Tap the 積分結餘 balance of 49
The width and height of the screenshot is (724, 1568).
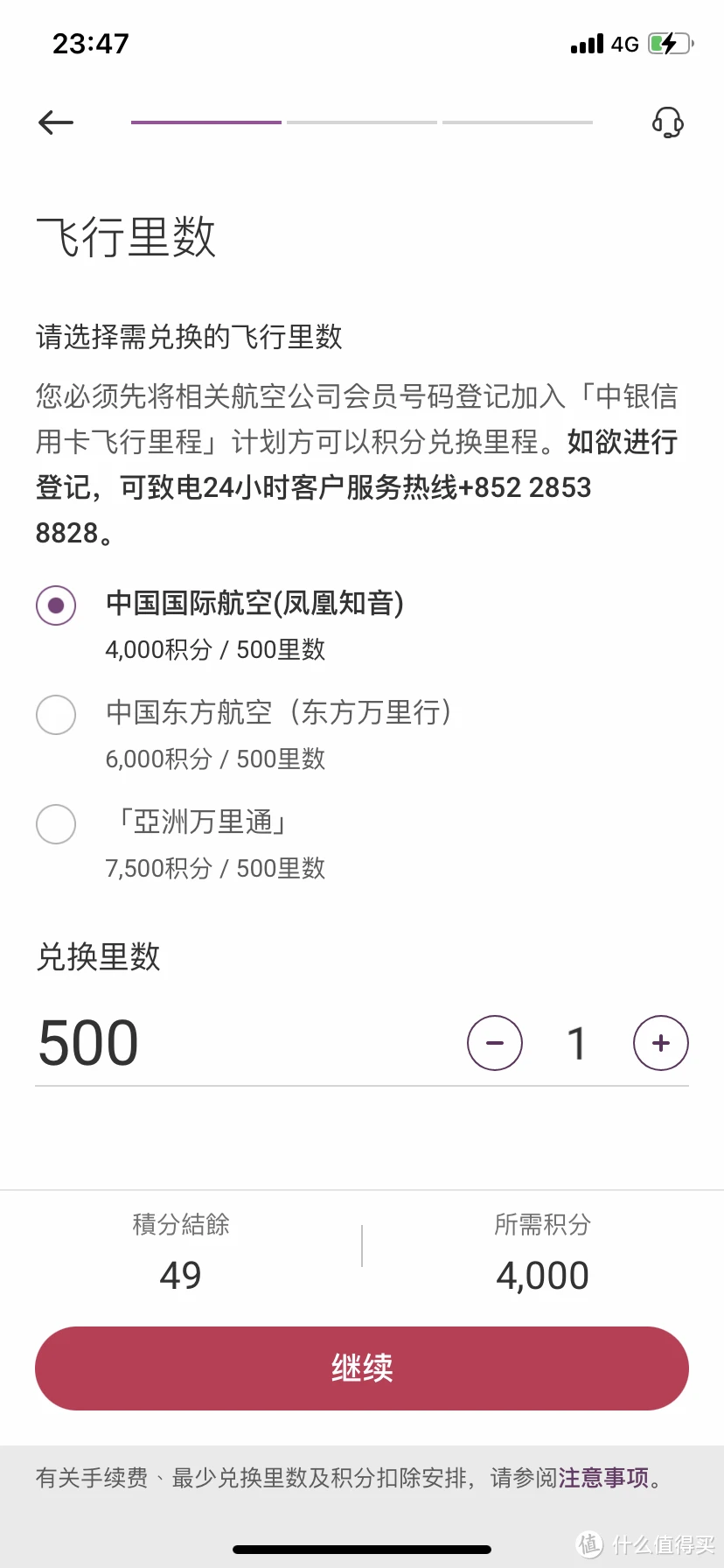point(180,1274)
